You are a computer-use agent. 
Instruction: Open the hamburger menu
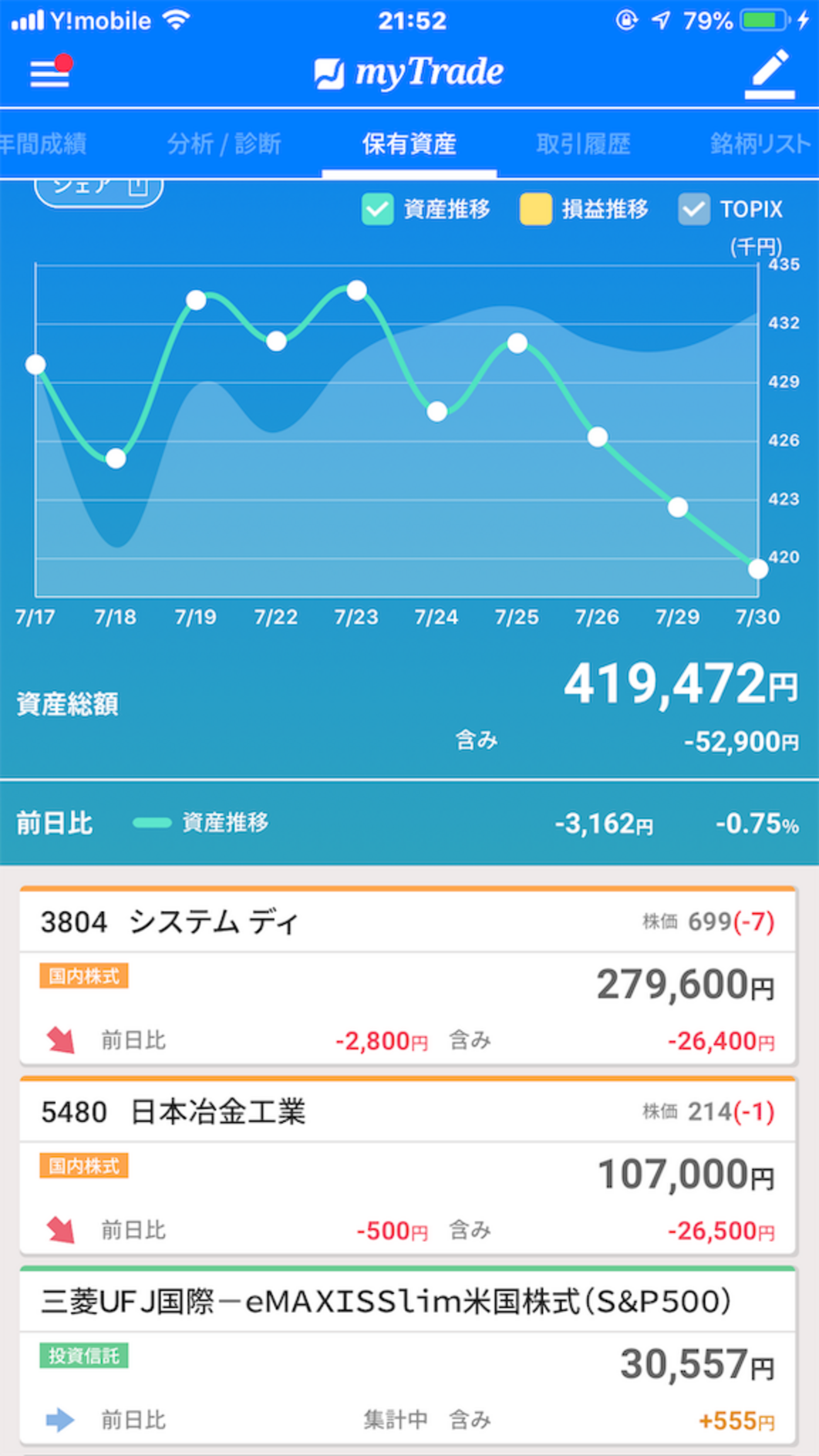[50, 73]
